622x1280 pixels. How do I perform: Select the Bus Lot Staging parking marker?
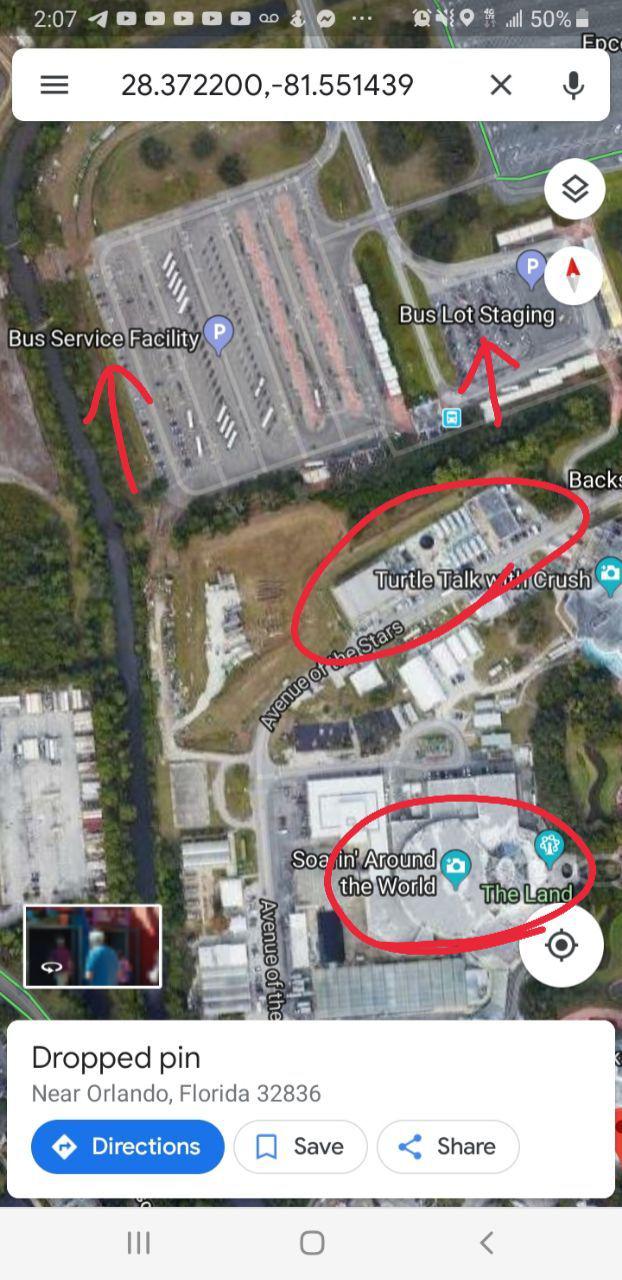[531, 267]
